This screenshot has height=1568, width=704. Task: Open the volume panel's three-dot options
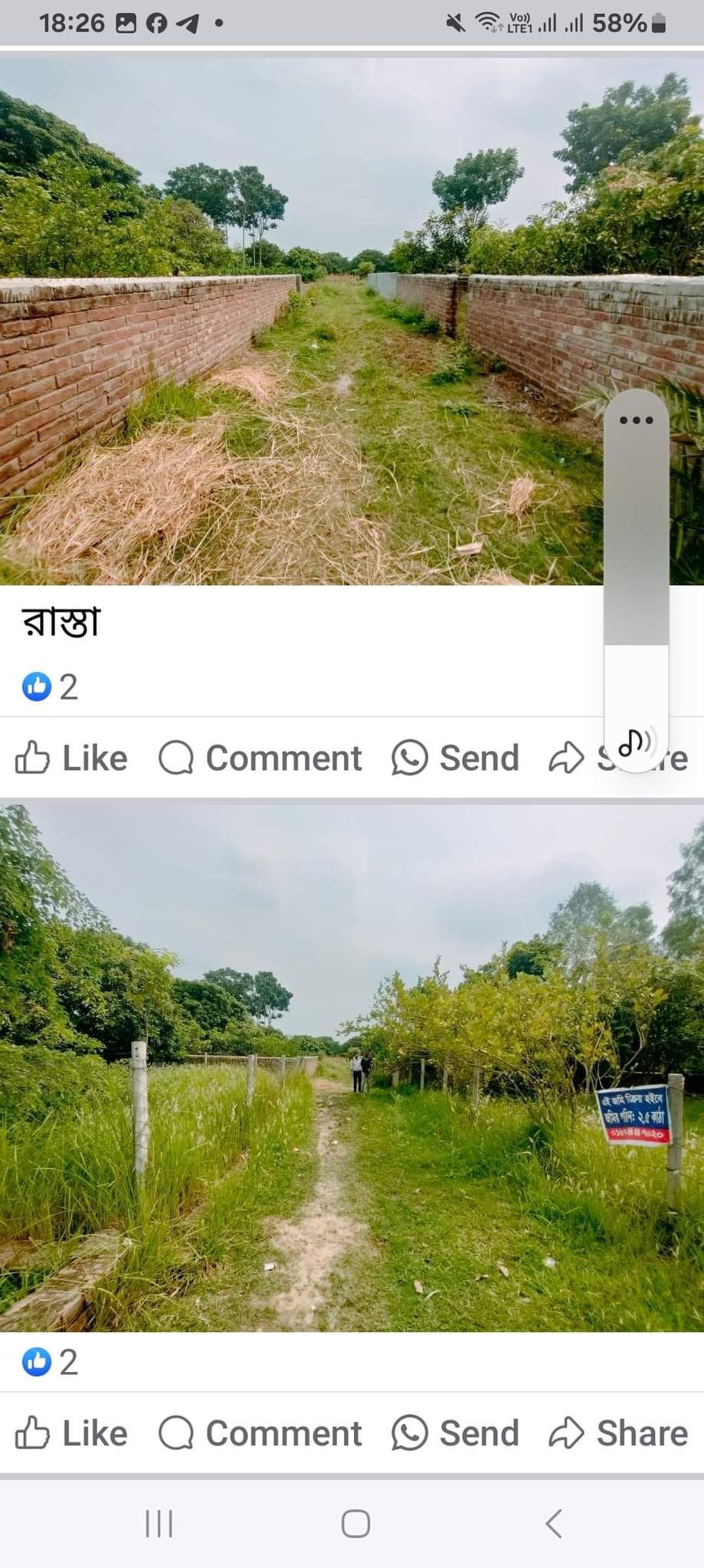point(636,420)
